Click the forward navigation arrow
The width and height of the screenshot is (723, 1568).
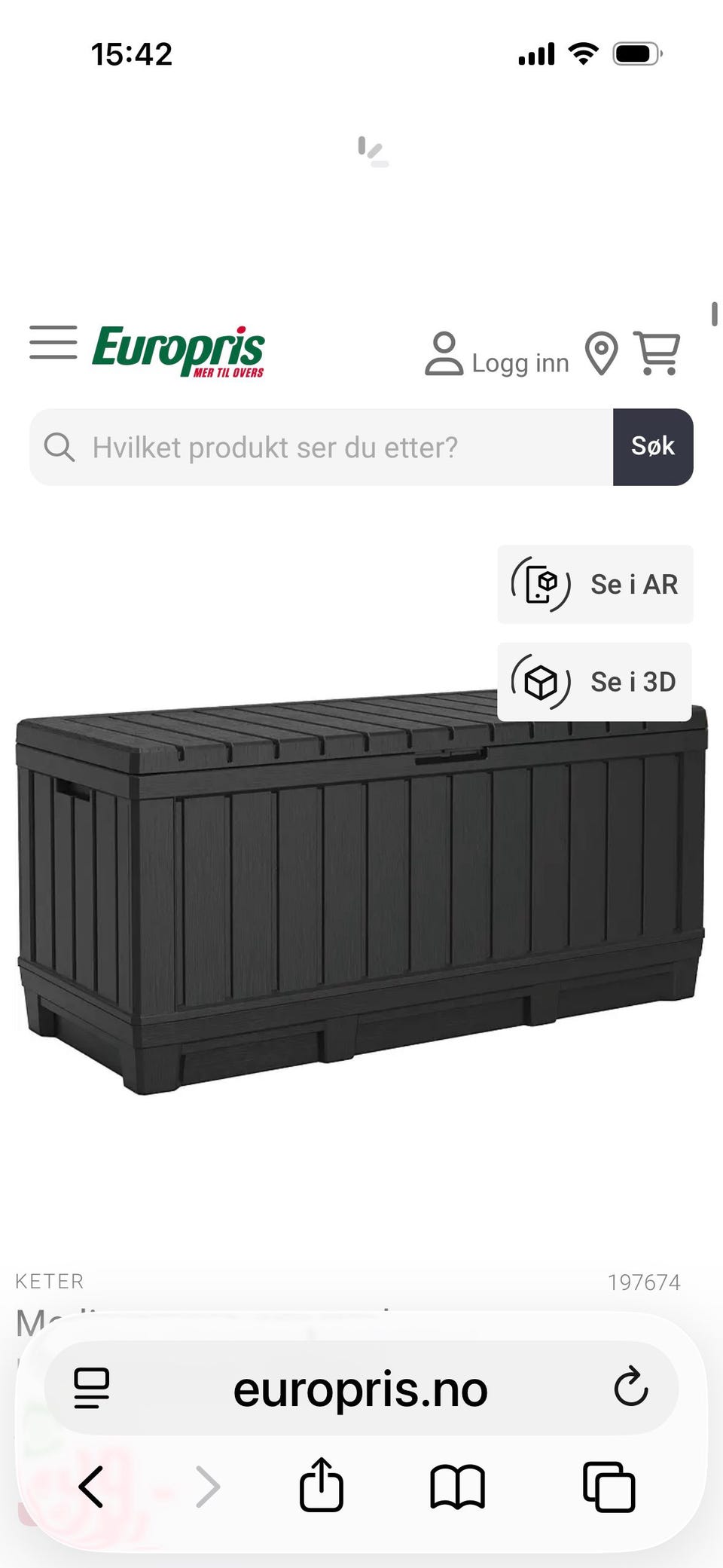[209, 1486]
